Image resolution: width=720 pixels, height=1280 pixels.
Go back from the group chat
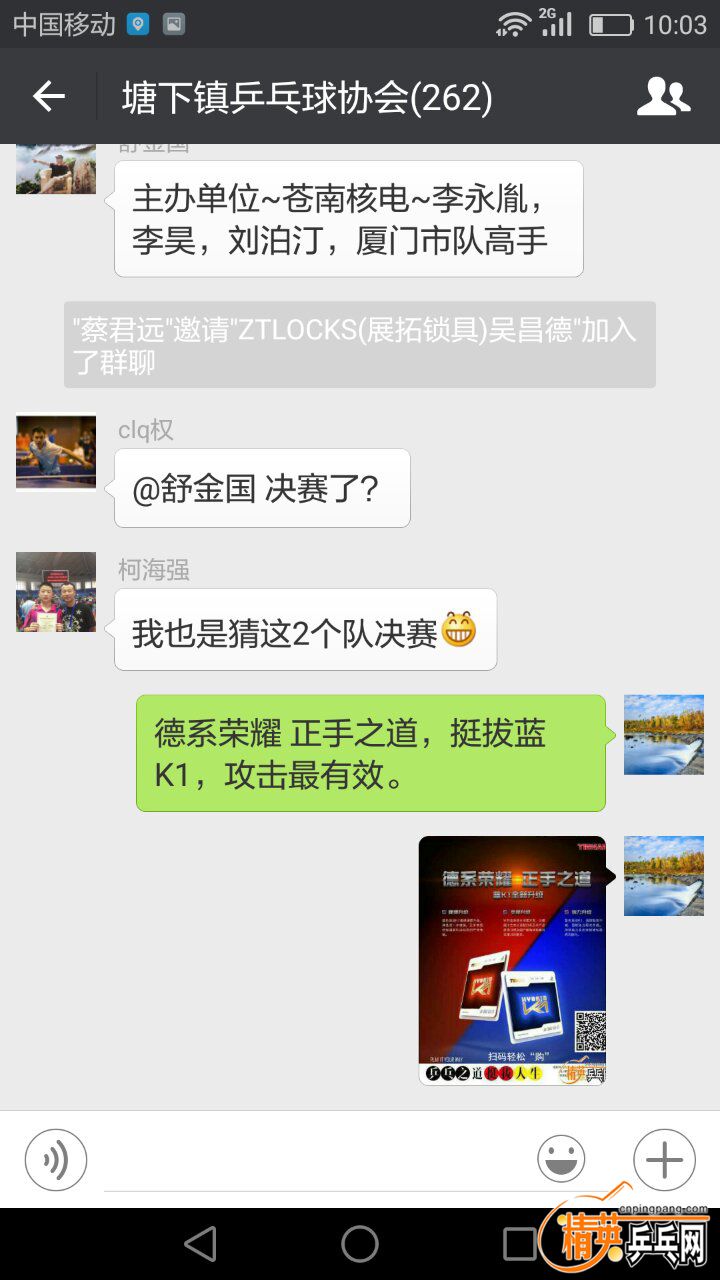point(48,97)
